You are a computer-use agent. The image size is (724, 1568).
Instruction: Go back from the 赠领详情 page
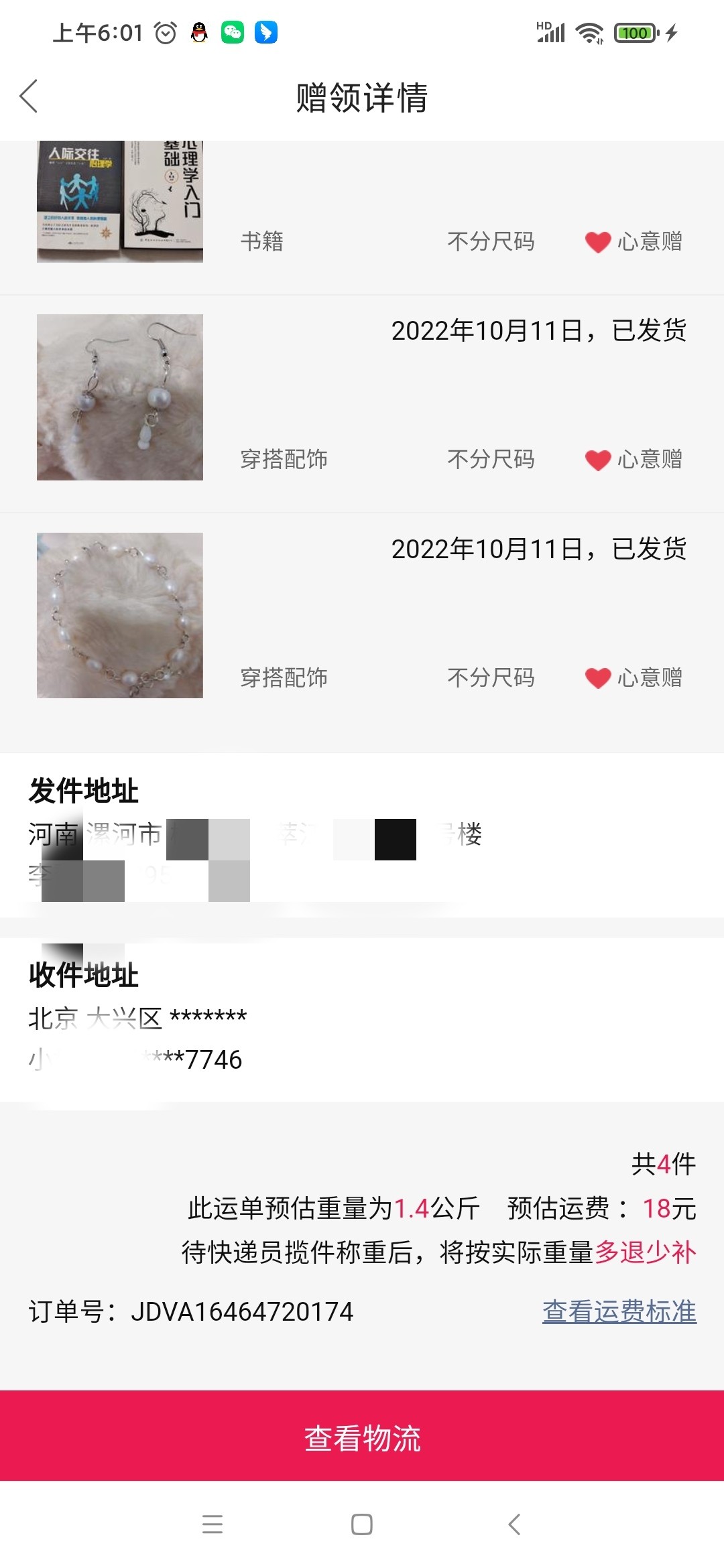[x=29, y=96]
